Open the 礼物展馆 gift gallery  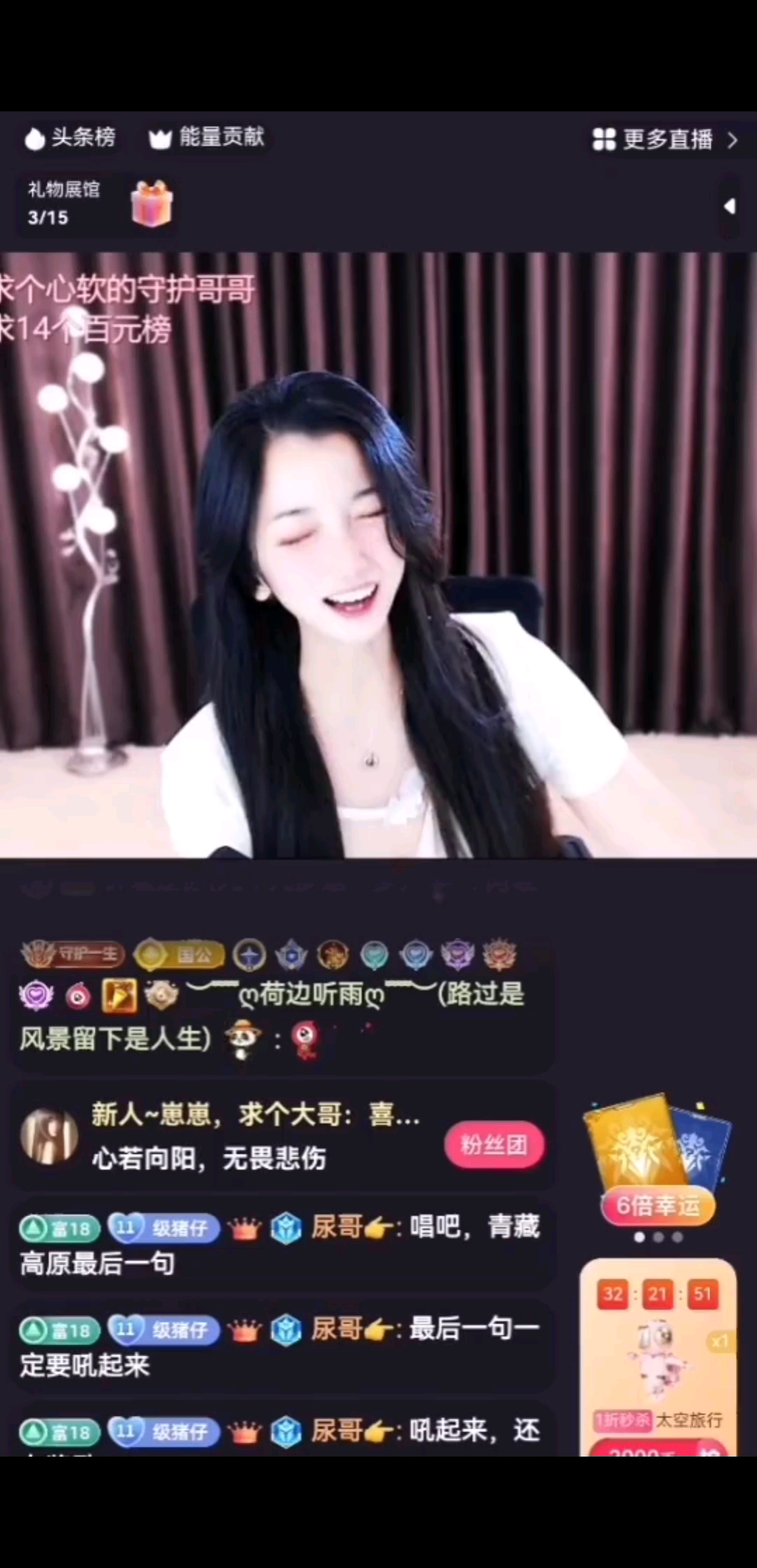pyautogui.click(x=98, y=203)
